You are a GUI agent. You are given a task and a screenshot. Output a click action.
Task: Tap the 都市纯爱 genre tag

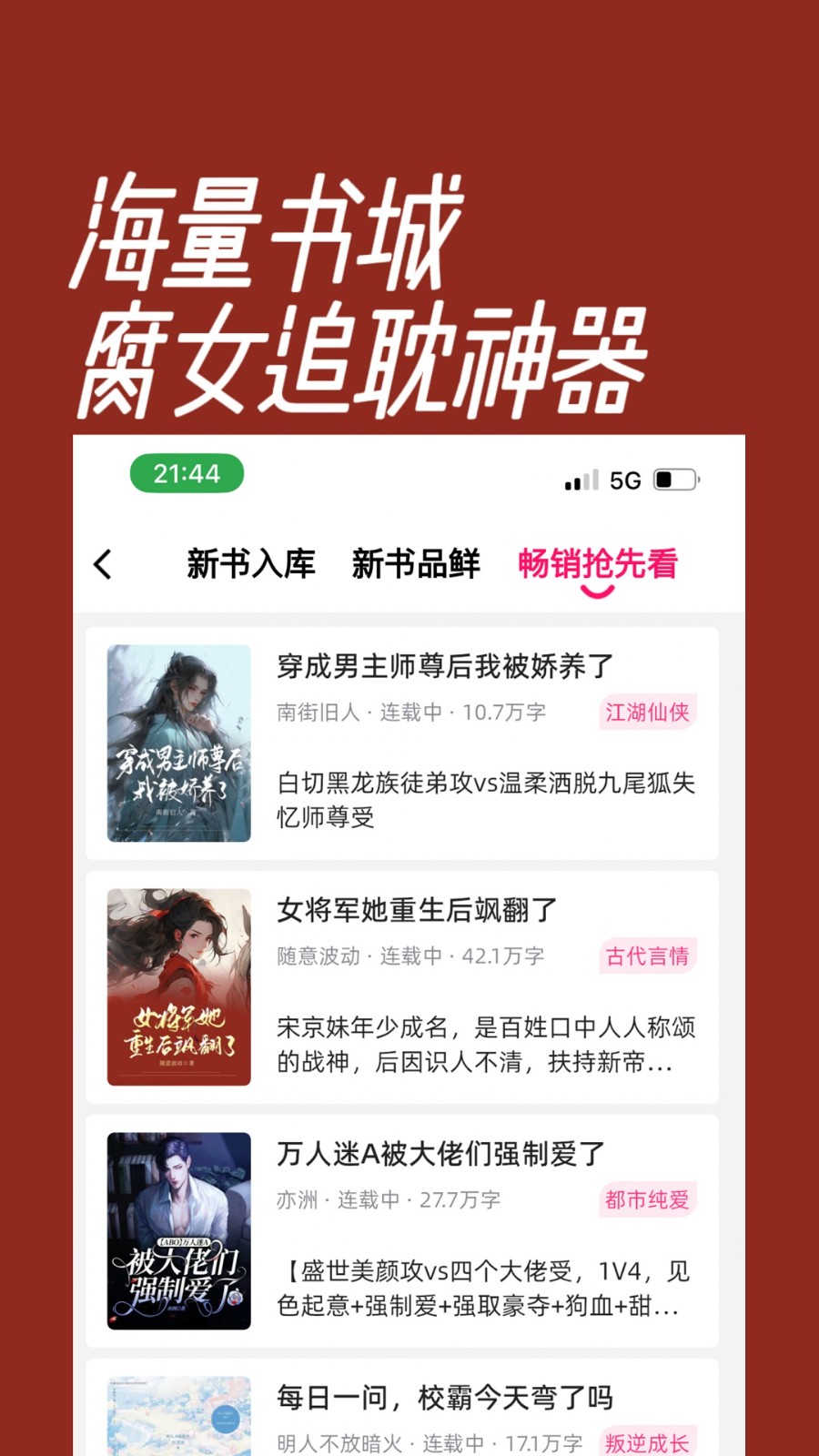(647, 1199)
